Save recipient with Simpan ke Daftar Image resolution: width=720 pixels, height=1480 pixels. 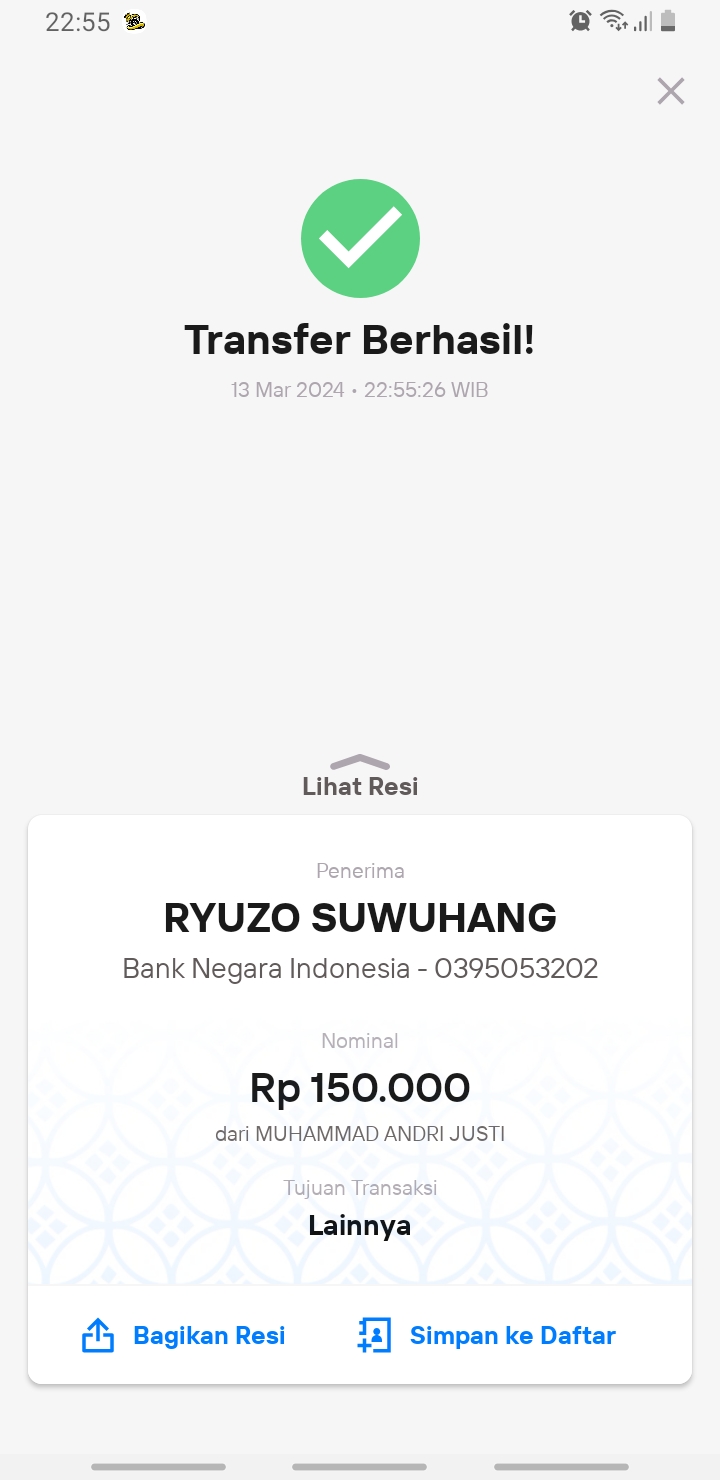click(x=487, y=1335)
